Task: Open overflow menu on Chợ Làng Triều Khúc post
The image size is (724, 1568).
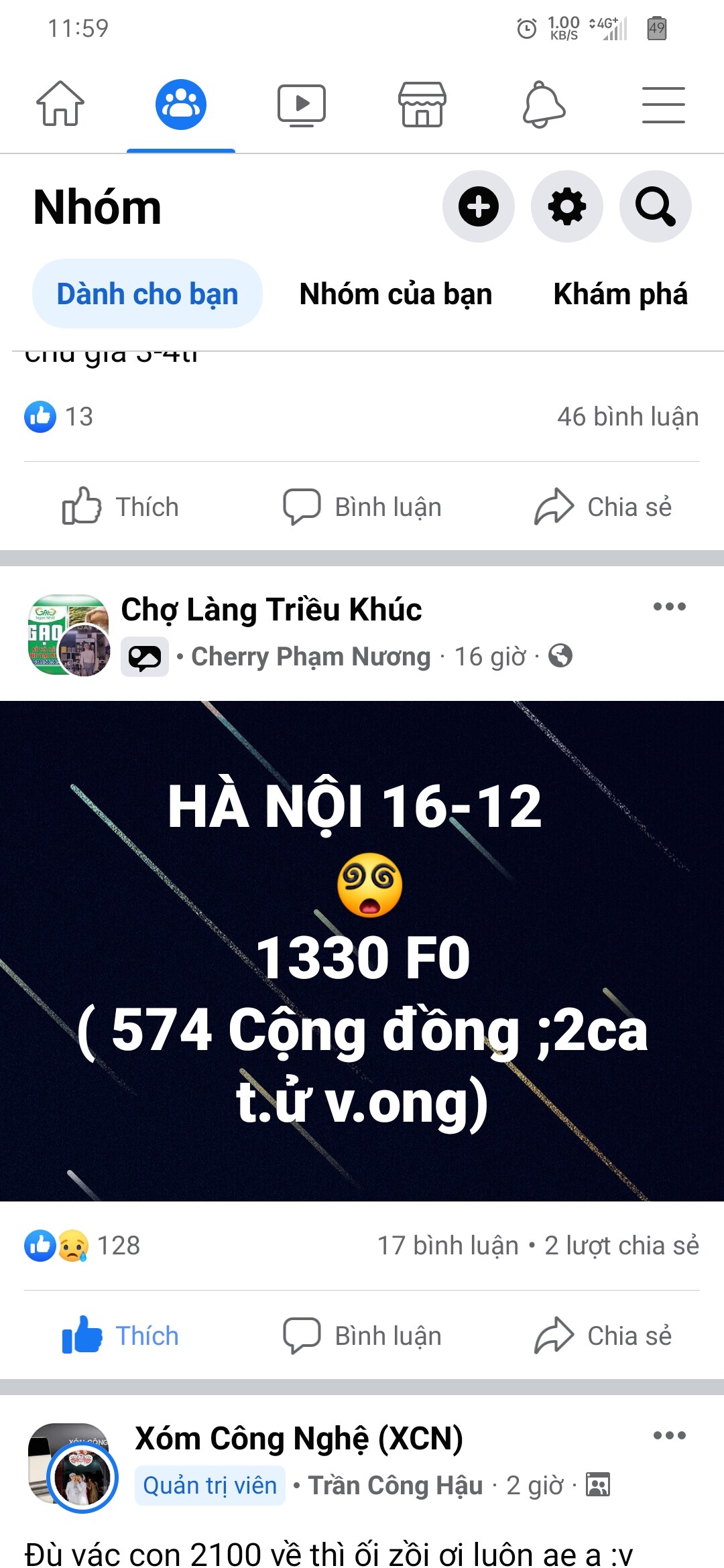Action: (669, 607)
